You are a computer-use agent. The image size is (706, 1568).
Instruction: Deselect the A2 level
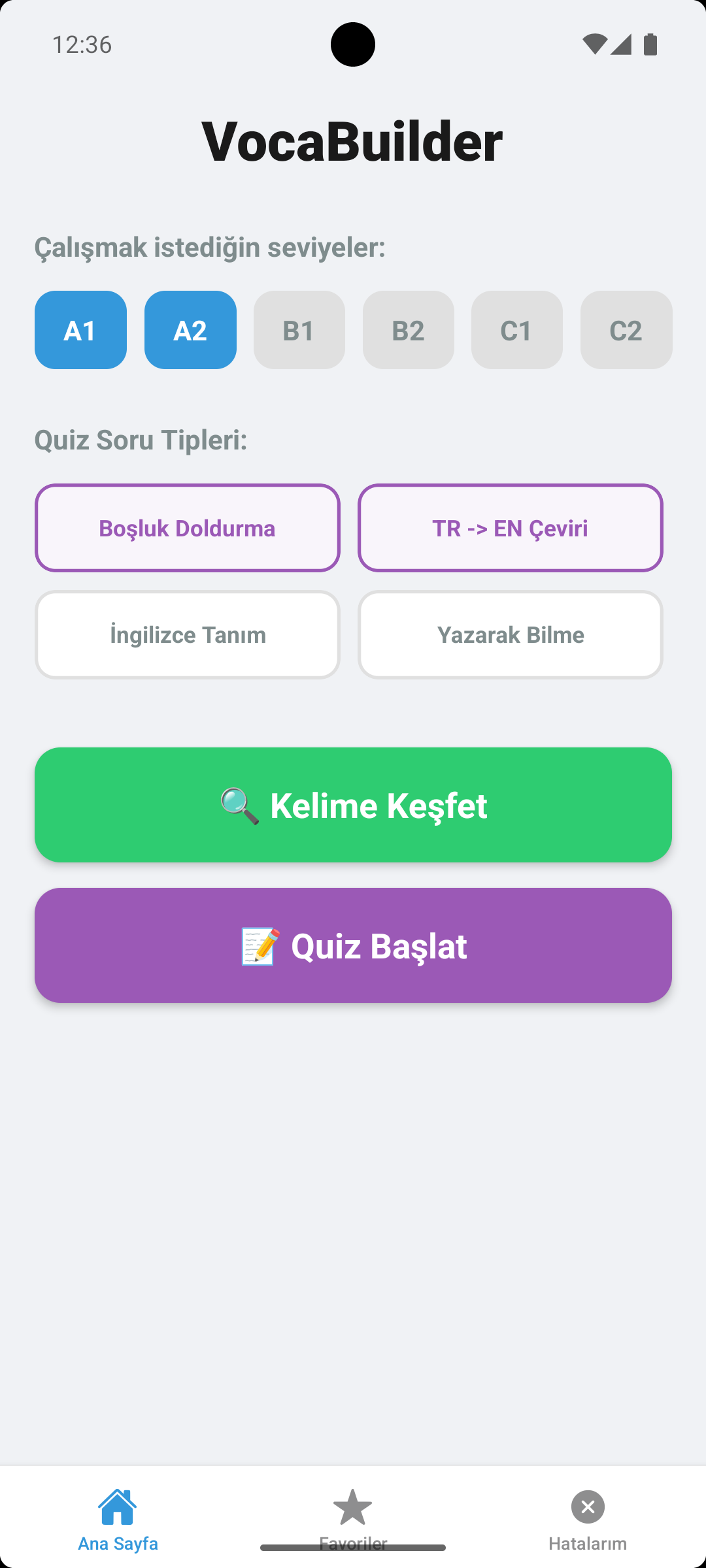190,329
